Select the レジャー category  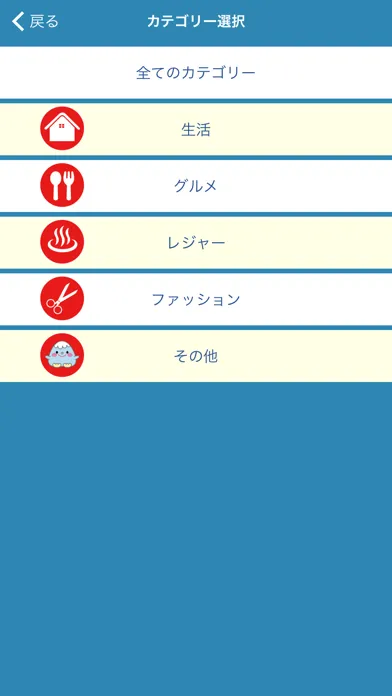[x=196, y=242]
